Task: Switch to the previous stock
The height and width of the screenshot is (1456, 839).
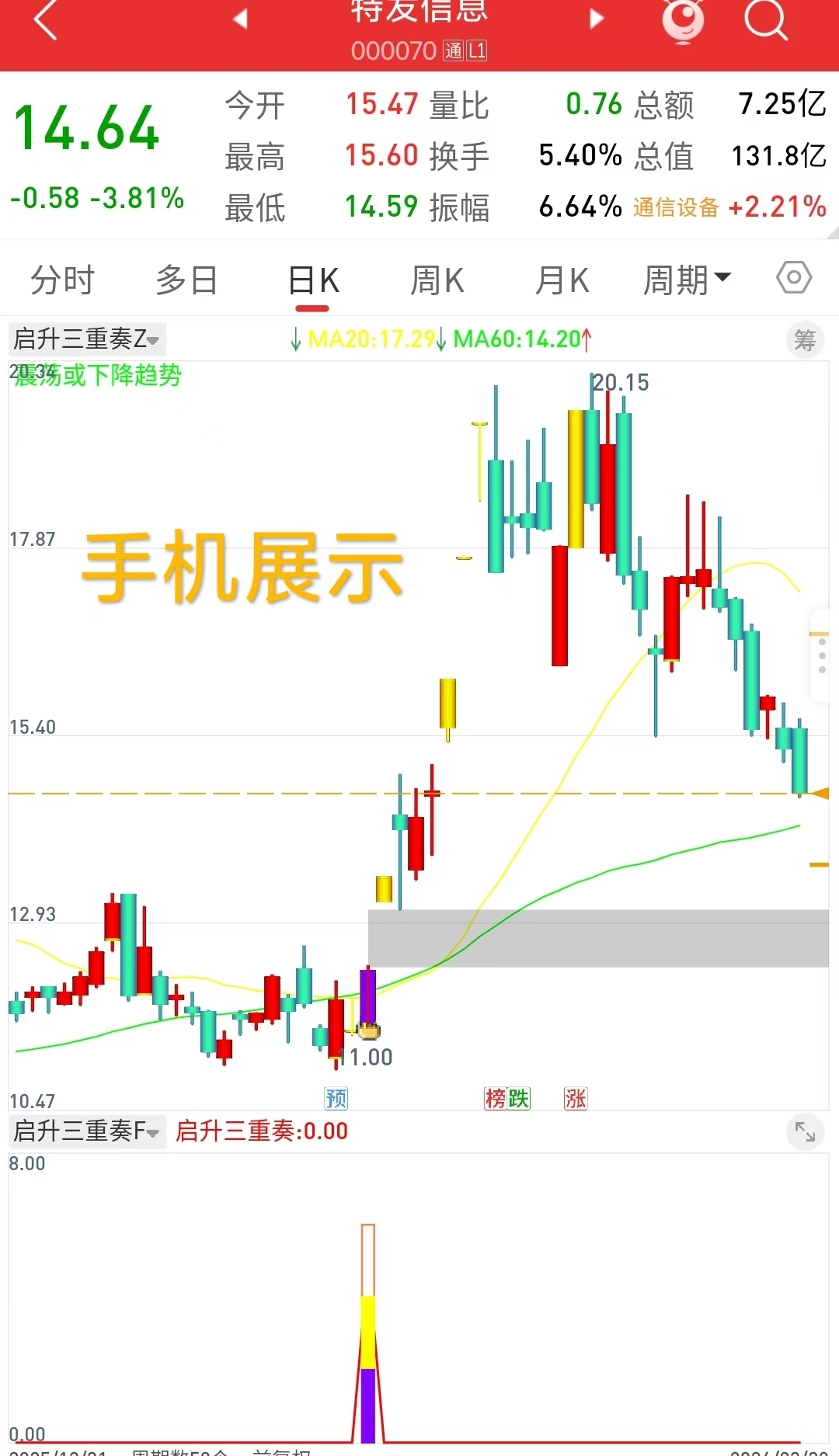Action: (240, 19)
